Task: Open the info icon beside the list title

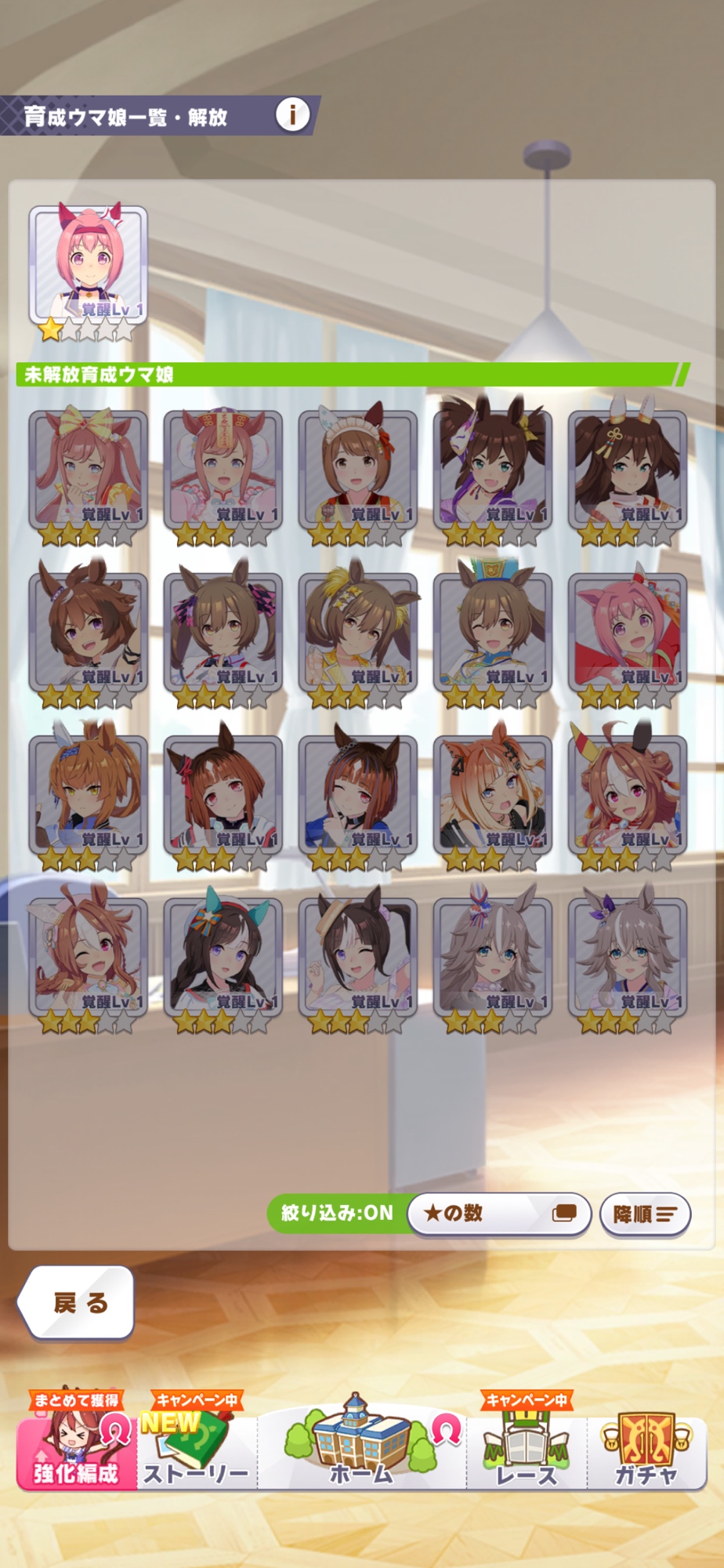Action: click(292, 116)
